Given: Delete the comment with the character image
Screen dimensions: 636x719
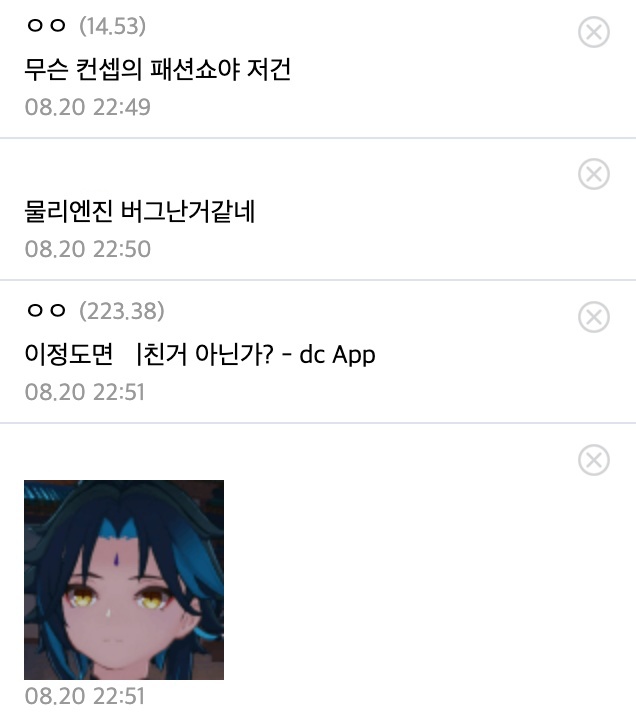Looking at the screenshot, I should click(594, 460).
